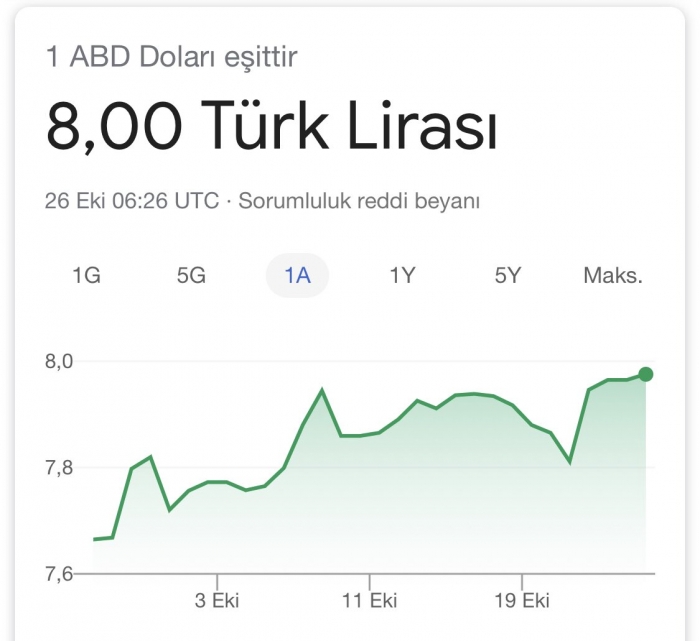Select the 5G time range
Screen dimensions: 700x641
[x=191, y=276]
